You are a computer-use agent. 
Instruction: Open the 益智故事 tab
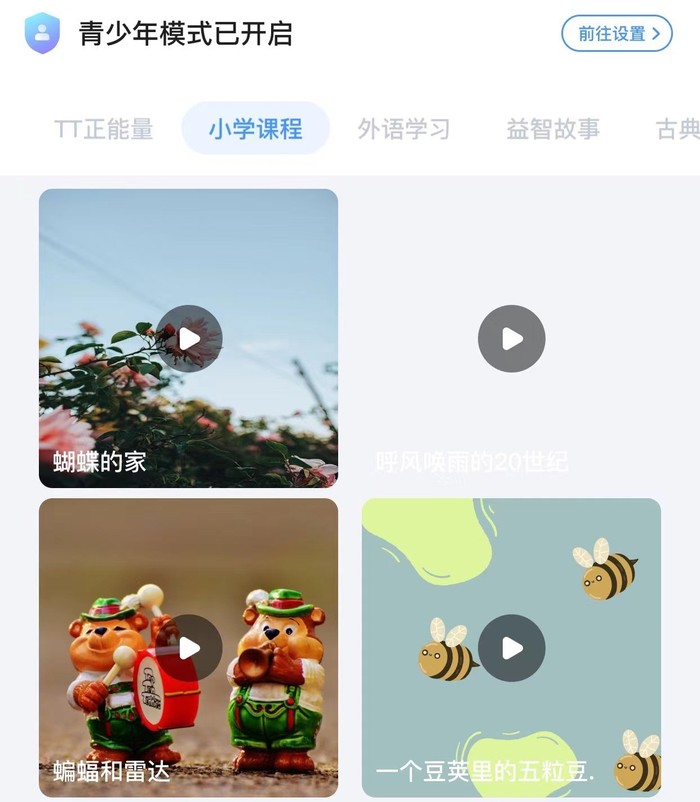553,129
